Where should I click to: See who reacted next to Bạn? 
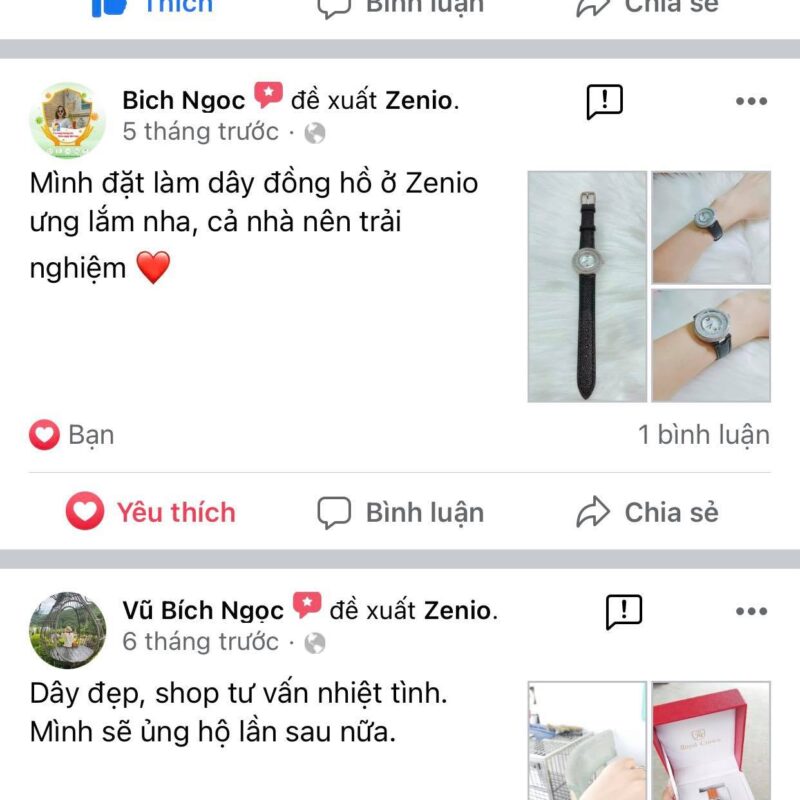72,435
